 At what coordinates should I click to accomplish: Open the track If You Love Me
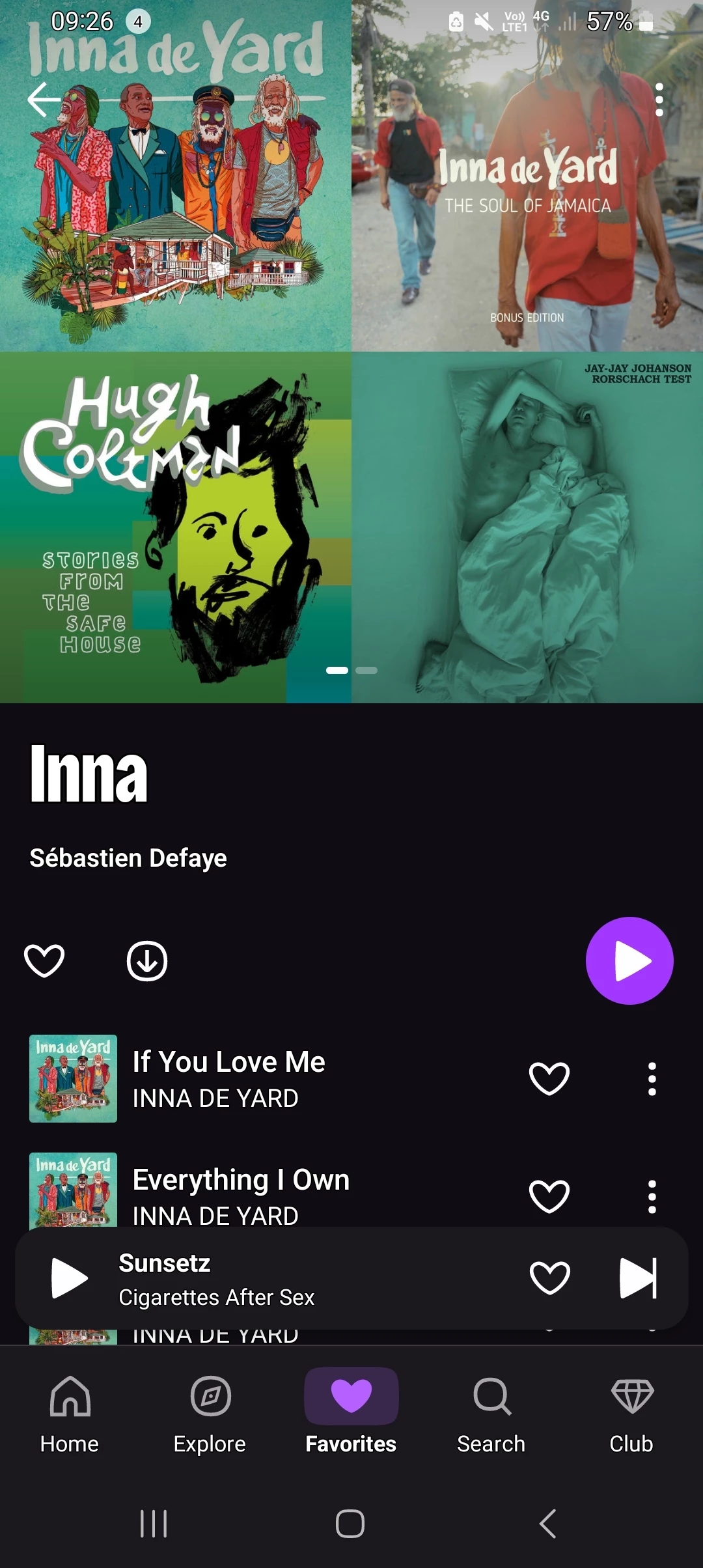pos(228,1078)
